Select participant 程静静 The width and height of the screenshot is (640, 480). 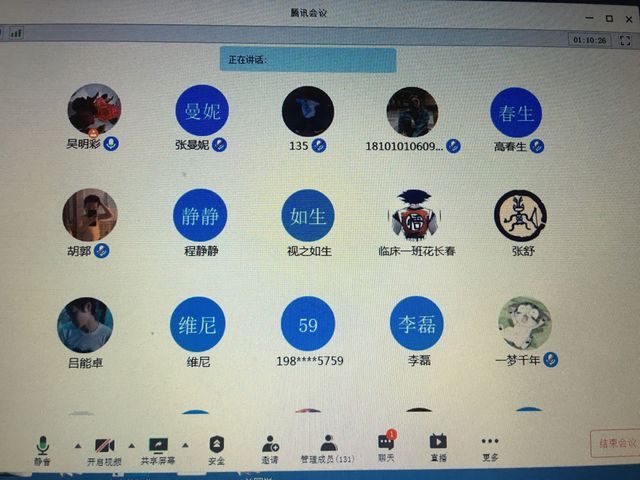click(200, 216)
